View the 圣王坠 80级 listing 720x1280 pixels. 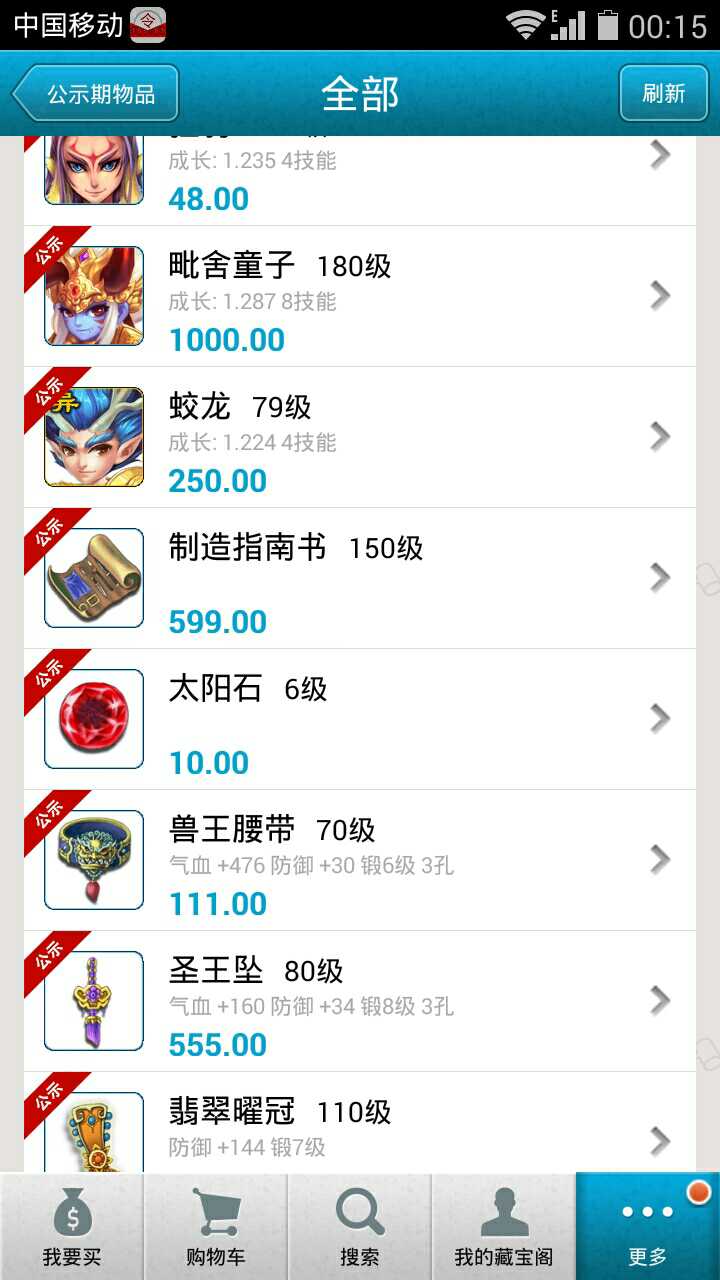(360, 1002)
